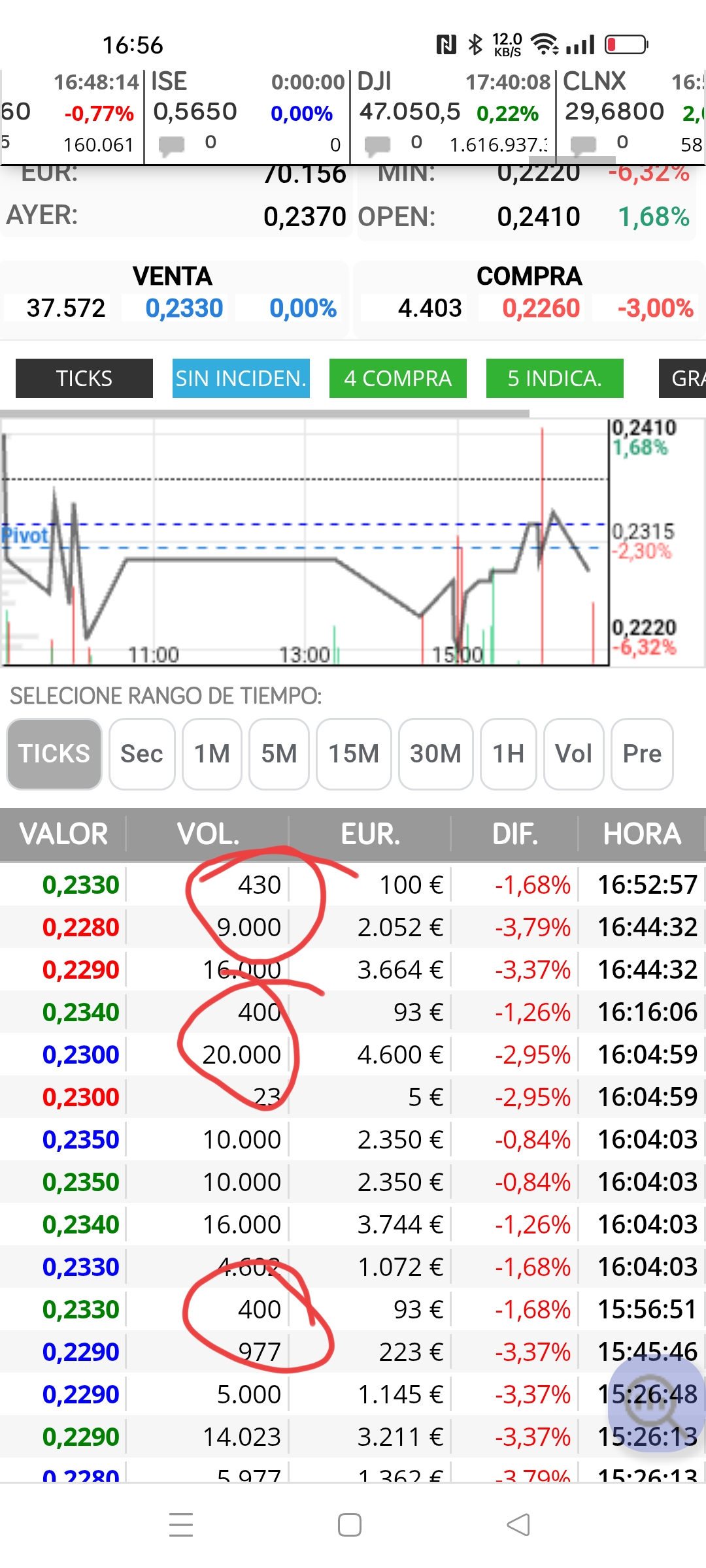Image resolution: width=706 pixels, height=1568 pixels.
Task: Pick the 30M time range
Action: 435,754
